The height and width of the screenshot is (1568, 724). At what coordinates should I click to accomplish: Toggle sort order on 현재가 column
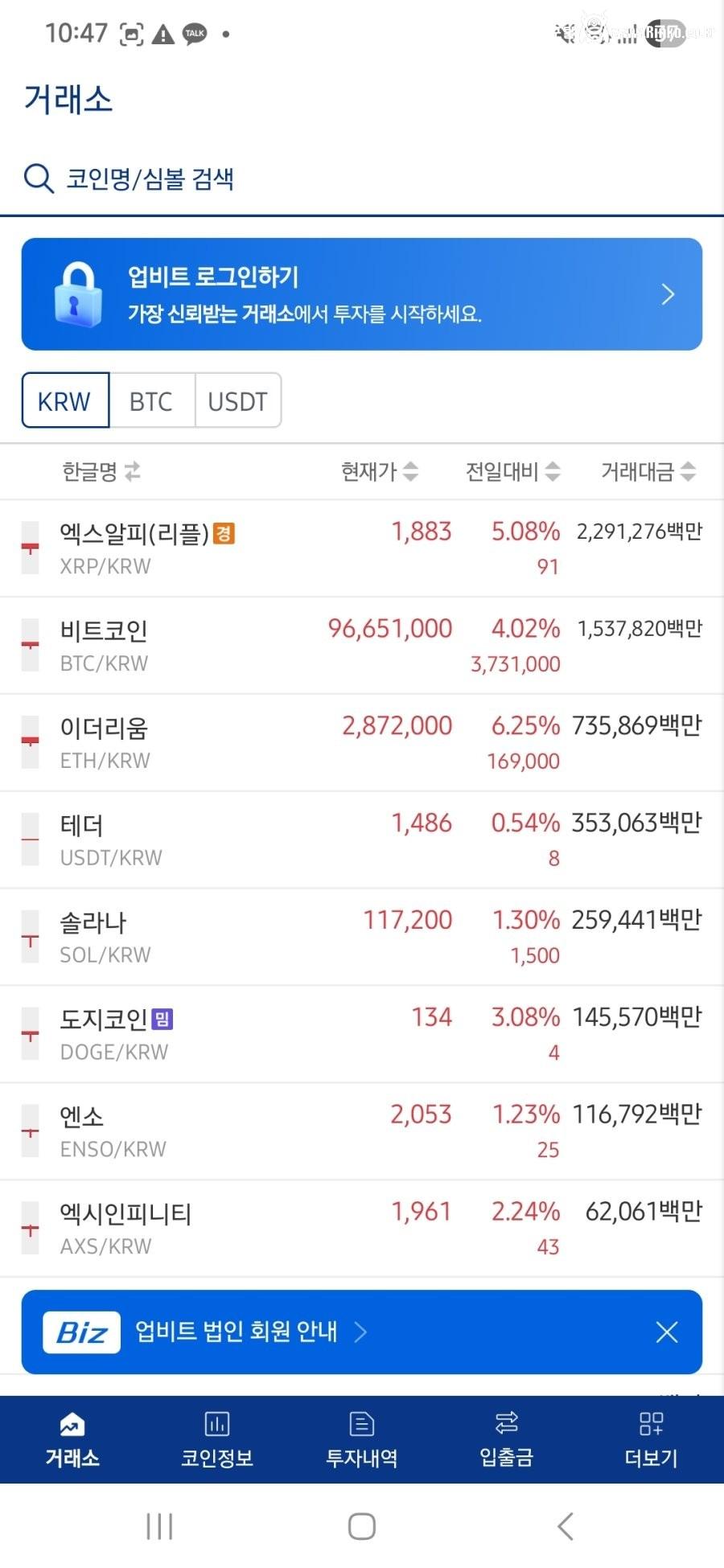(411, 472)
